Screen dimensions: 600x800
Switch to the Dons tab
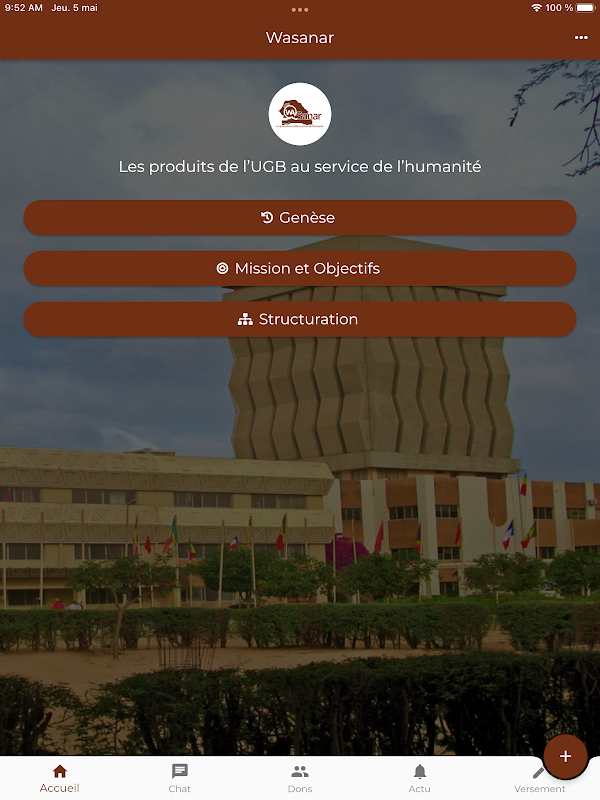pos(300,778)
